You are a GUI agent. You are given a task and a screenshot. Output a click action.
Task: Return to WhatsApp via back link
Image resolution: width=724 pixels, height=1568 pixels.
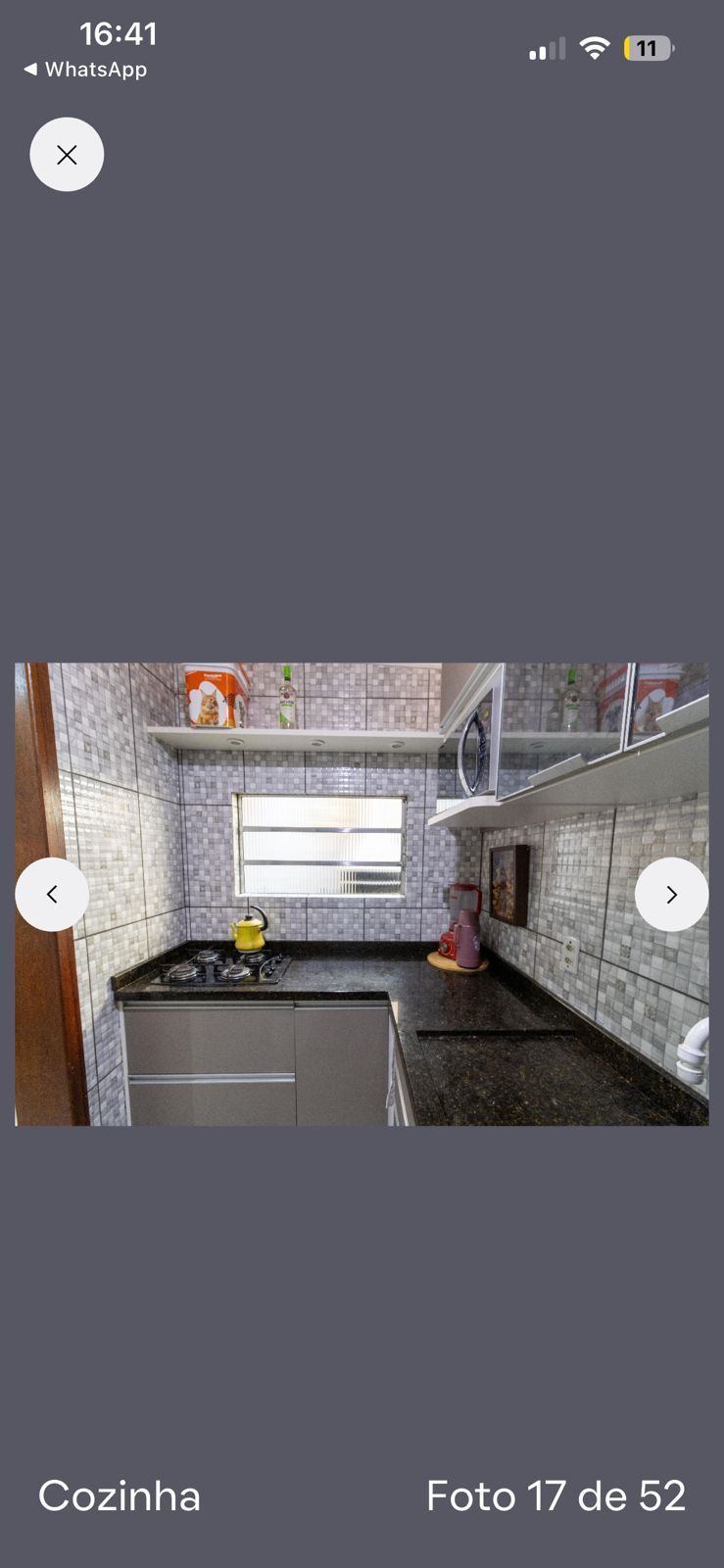point(85,70)
